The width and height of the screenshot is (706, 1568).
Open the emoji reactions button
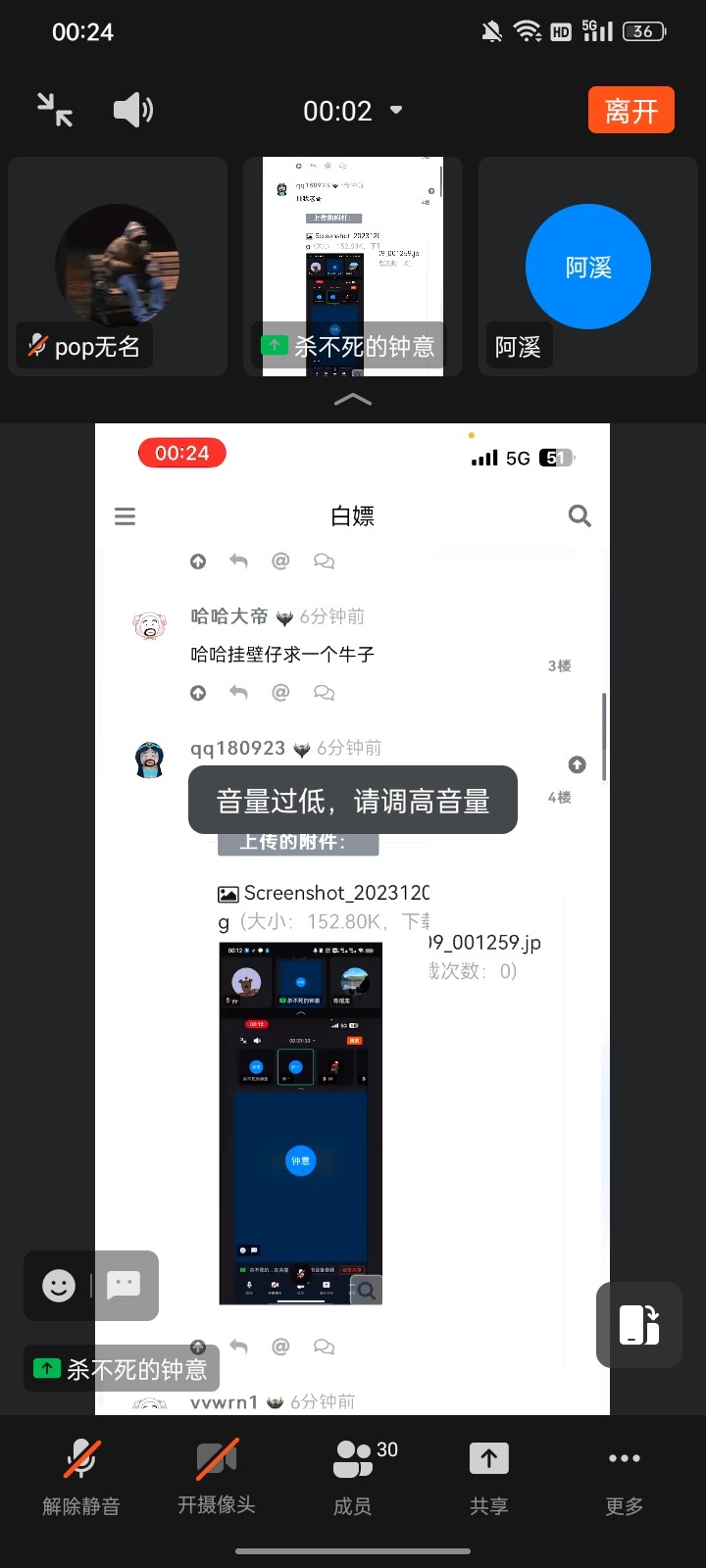coord(59,1285)
